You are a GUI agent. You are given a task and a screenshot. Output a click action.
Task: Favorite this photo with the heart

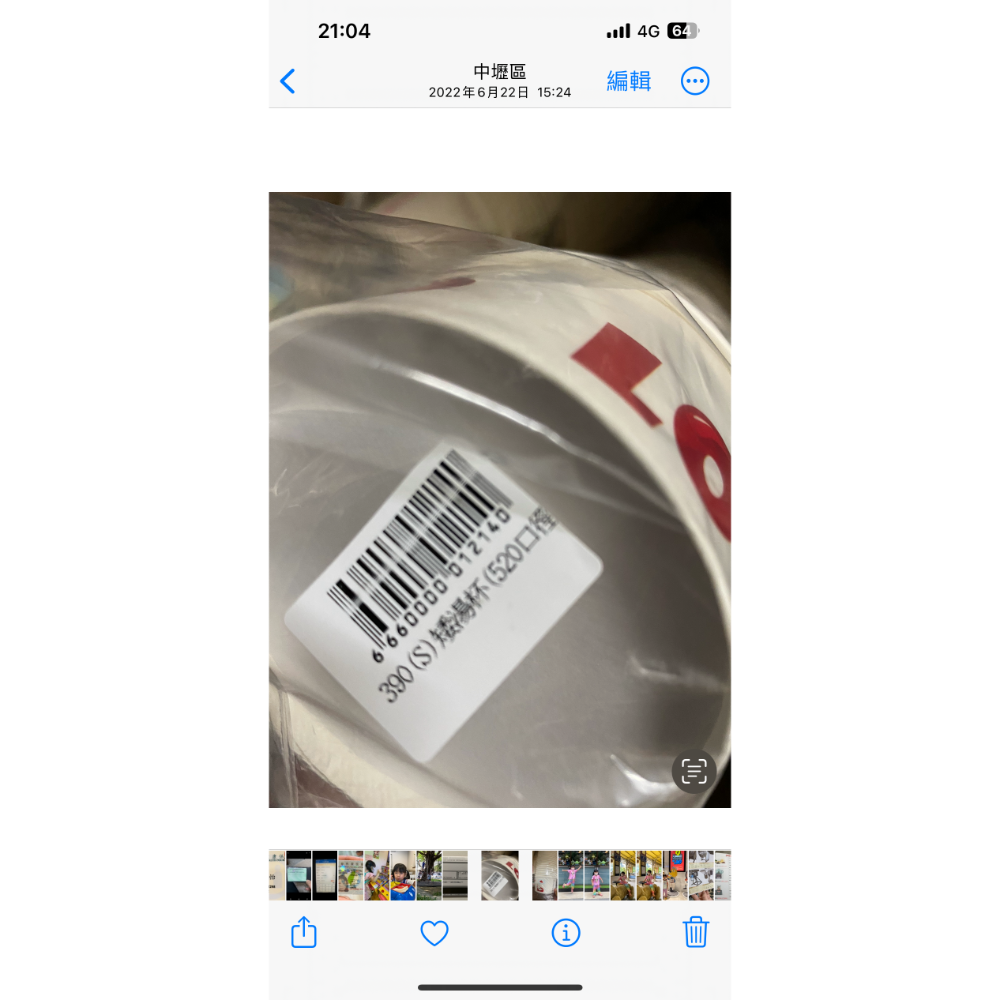[434, 933]
